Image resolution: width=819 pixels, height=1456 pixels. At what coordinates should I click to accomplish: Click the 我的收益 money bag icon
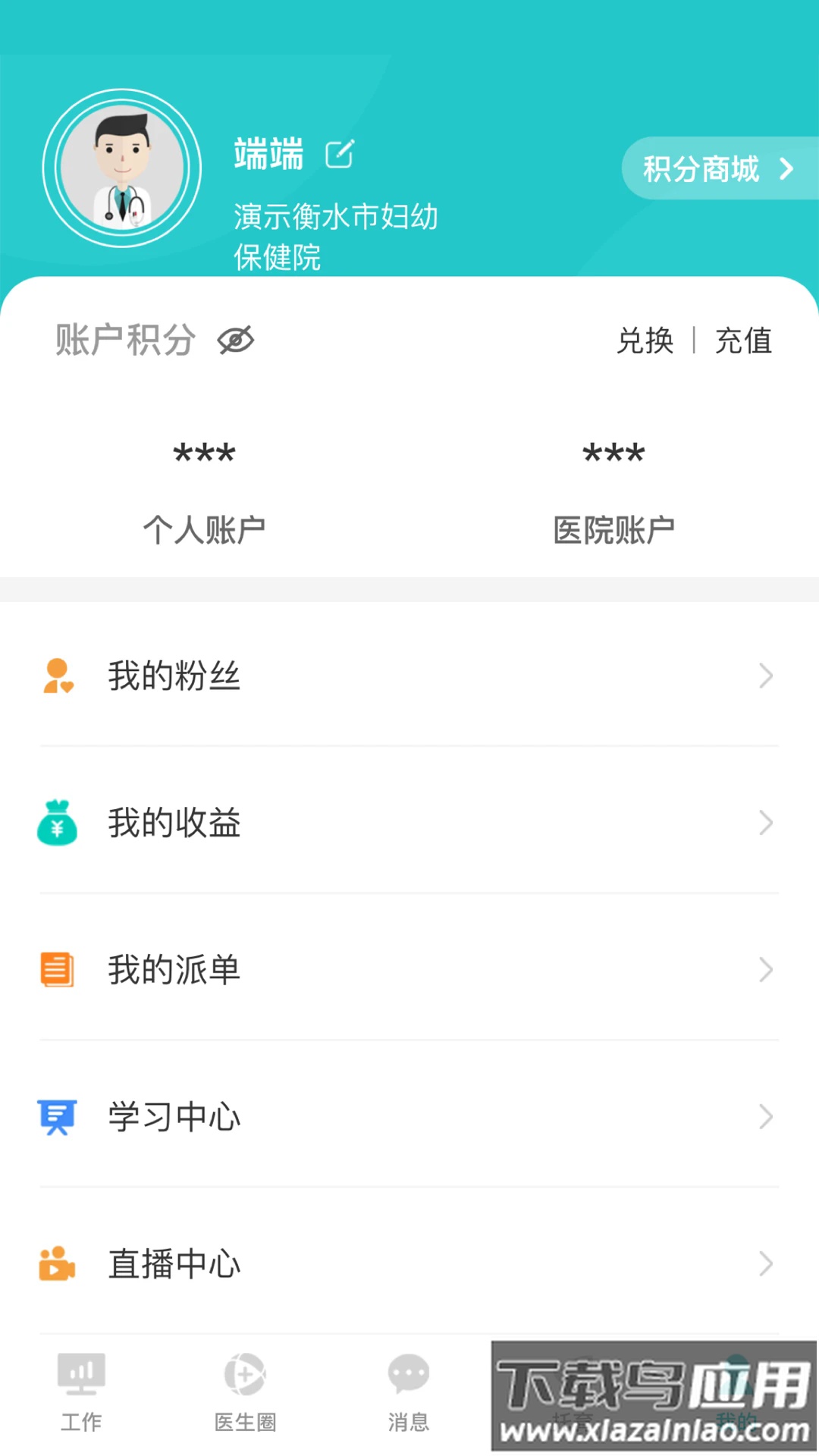tap(57, 824)
